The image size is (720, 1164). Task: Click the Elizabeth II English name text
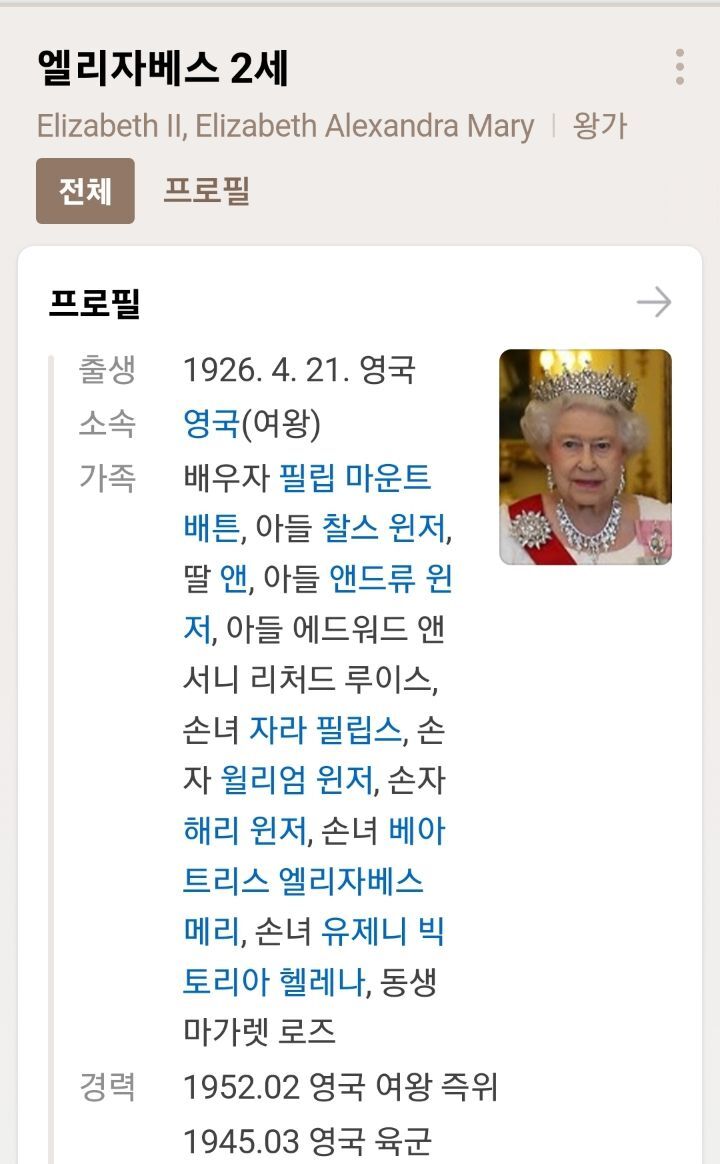[x=286, y=127]
